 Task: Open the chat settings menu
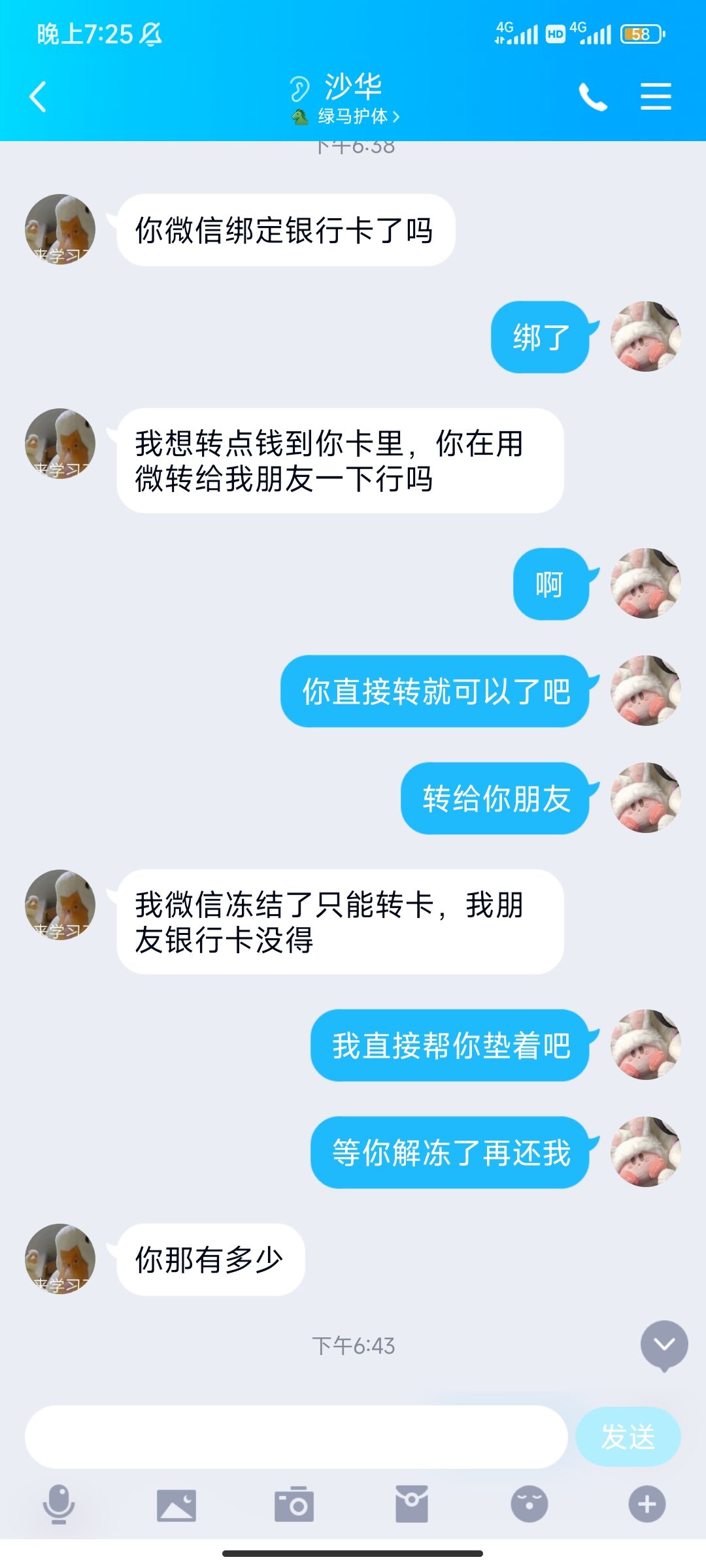[x=656, y=97]
